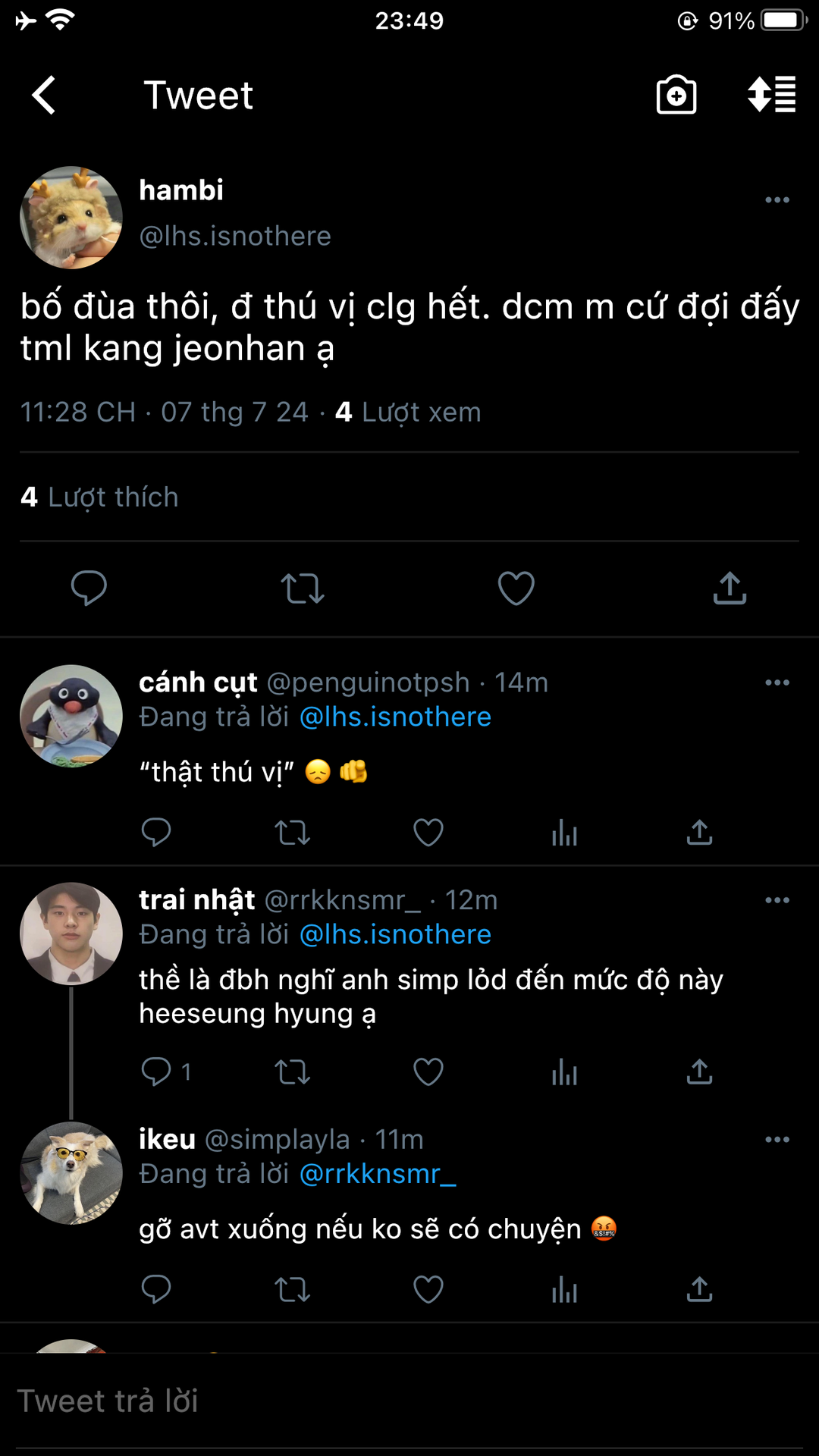Screen dimensions: 819x1456
Task: Go back using the top arrow
Action: 44,96
